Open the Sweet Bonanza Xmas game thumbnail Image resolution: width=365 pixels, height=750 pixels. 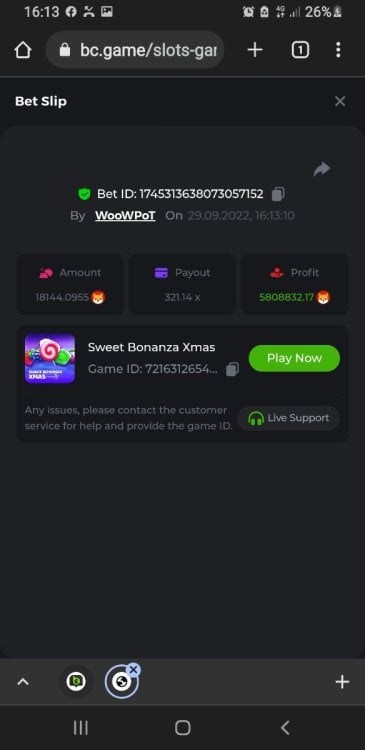point(50,358)
